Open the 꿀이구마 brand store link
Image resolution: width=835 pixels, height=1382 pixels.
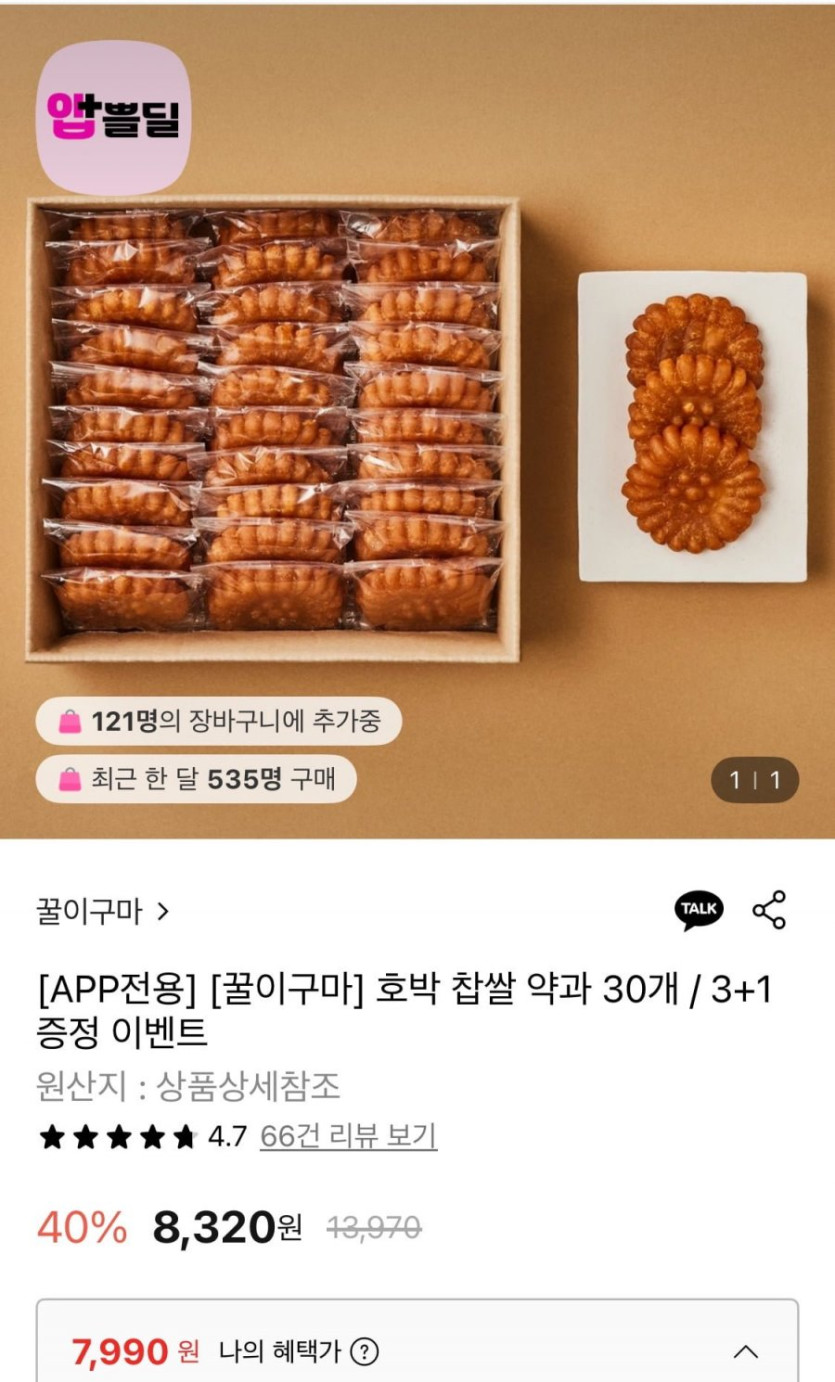103,911
